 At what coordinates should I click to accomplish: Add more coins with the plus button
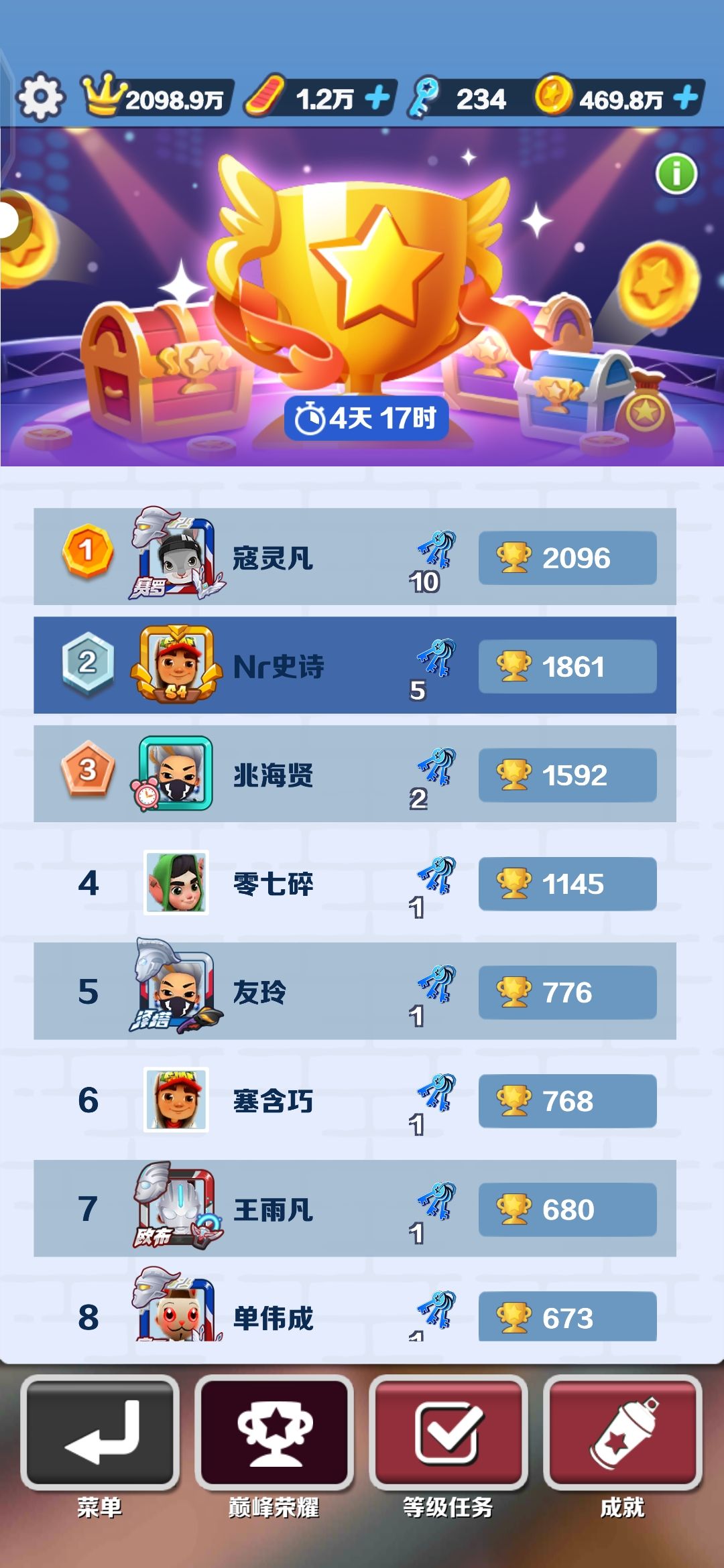686,99
